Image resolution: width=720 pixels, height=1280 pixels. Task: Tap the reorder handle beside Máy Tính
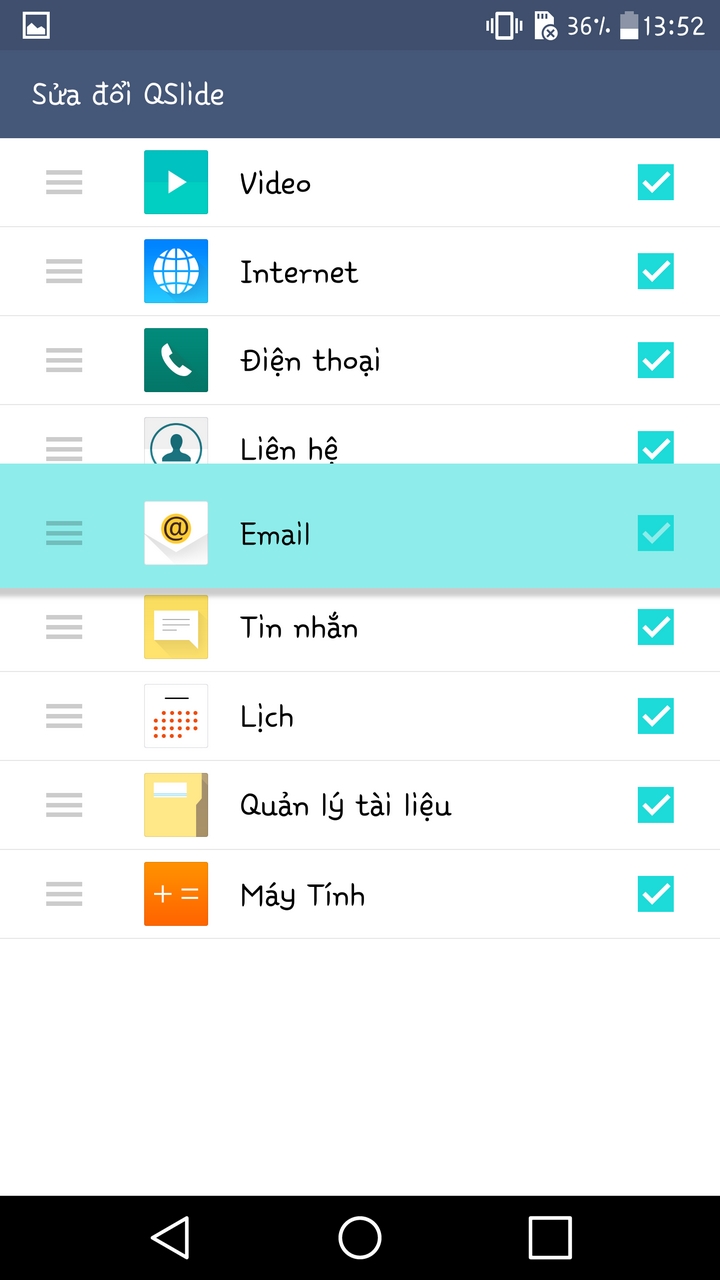(x=64, y=894)
